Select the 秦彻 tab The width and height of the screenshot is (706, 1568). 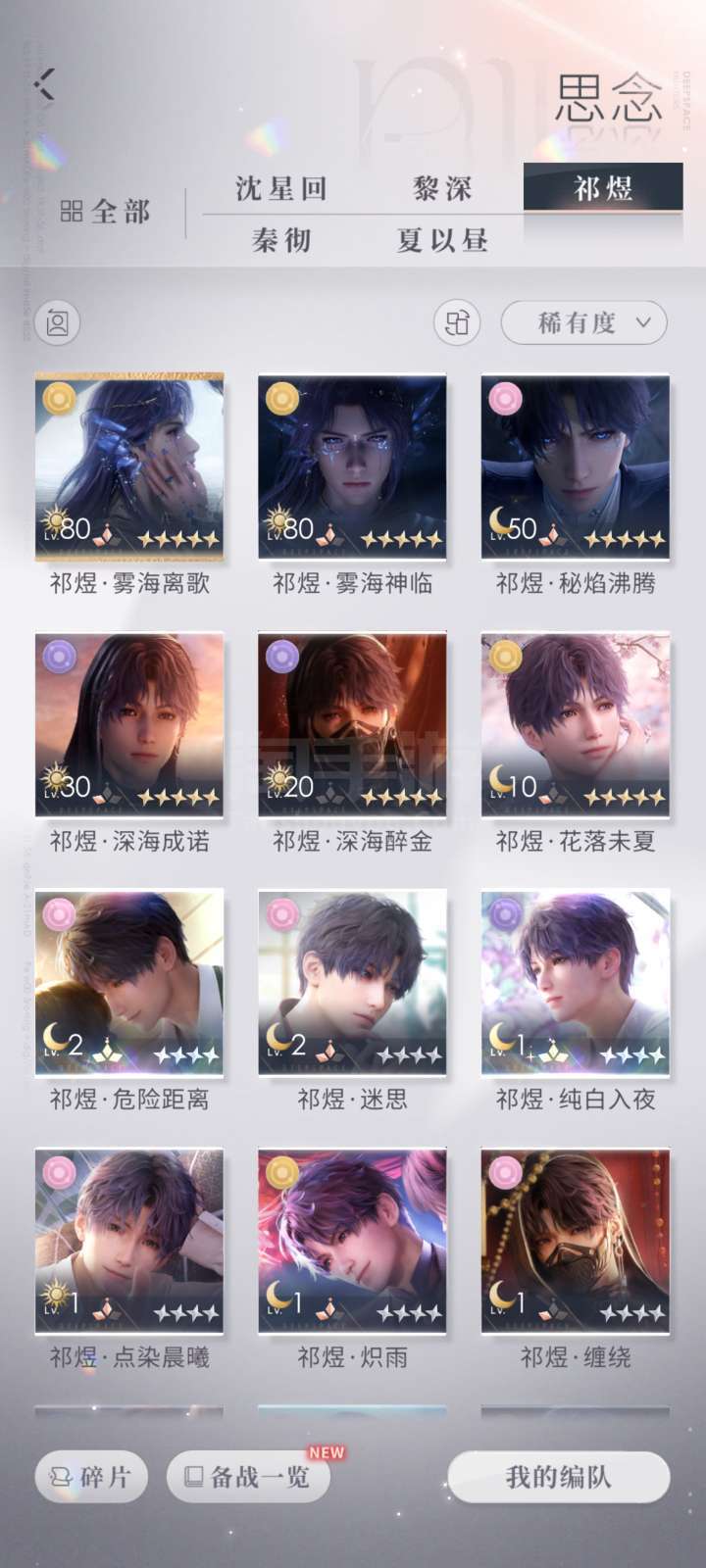[x=280, y=240]
